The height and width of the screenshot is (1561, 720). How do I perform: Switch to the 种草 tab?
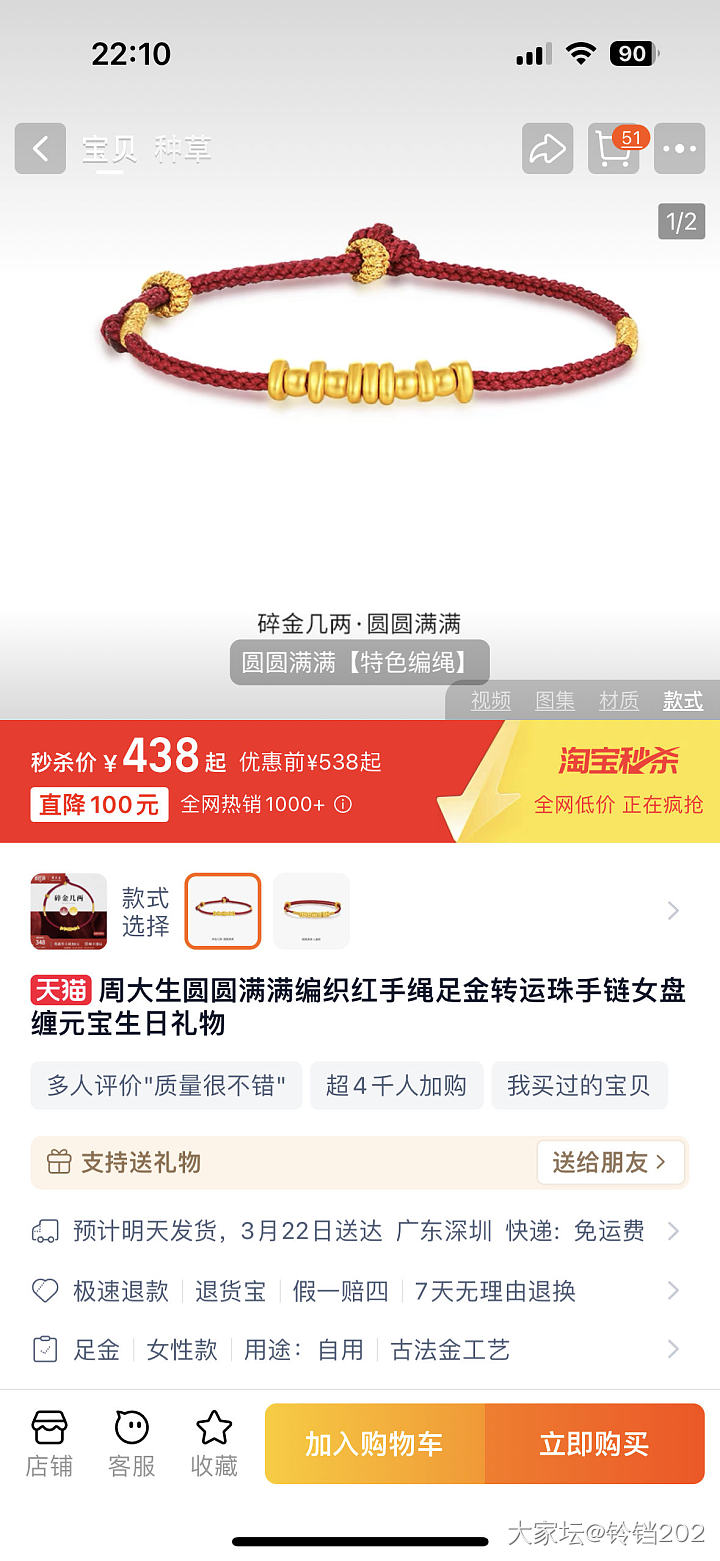click(x=182, y=149)
